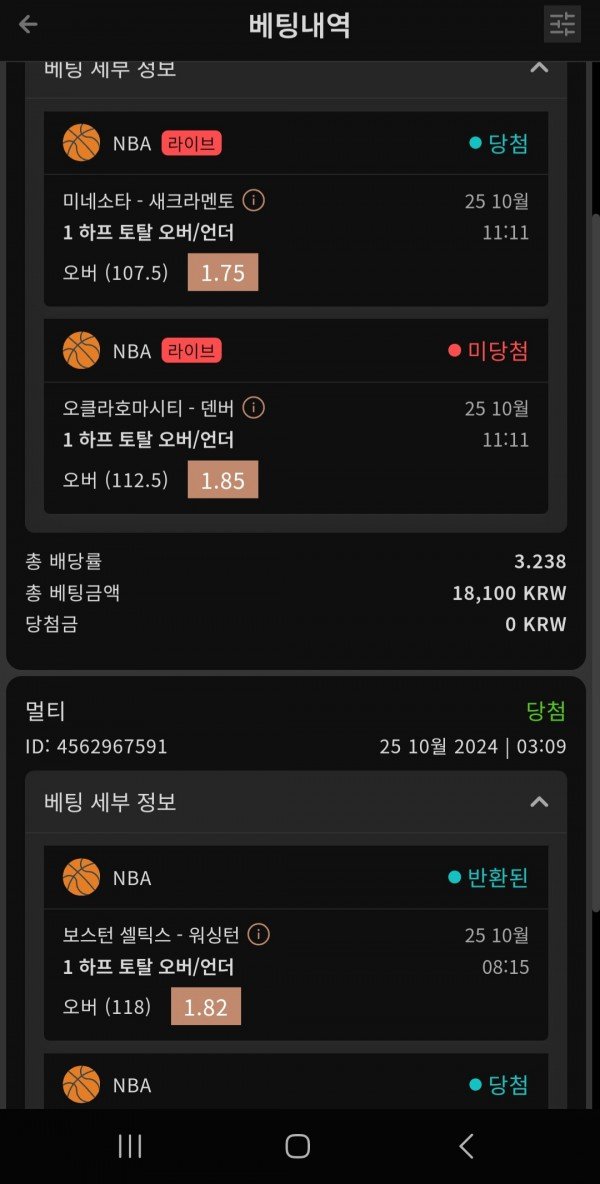600x1184 pixels.
Task: Collapse the partially hidden upper 베팅 세부 정보 section
Action: click(x=539, y=69)
